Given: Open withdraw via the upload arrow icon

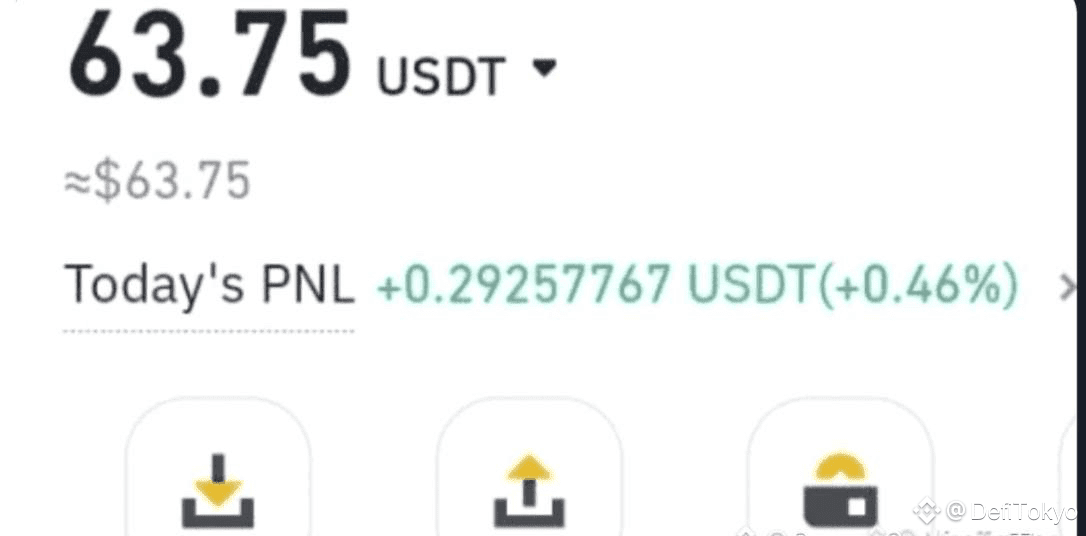Looking at the screenshot, I should (529, 488).
